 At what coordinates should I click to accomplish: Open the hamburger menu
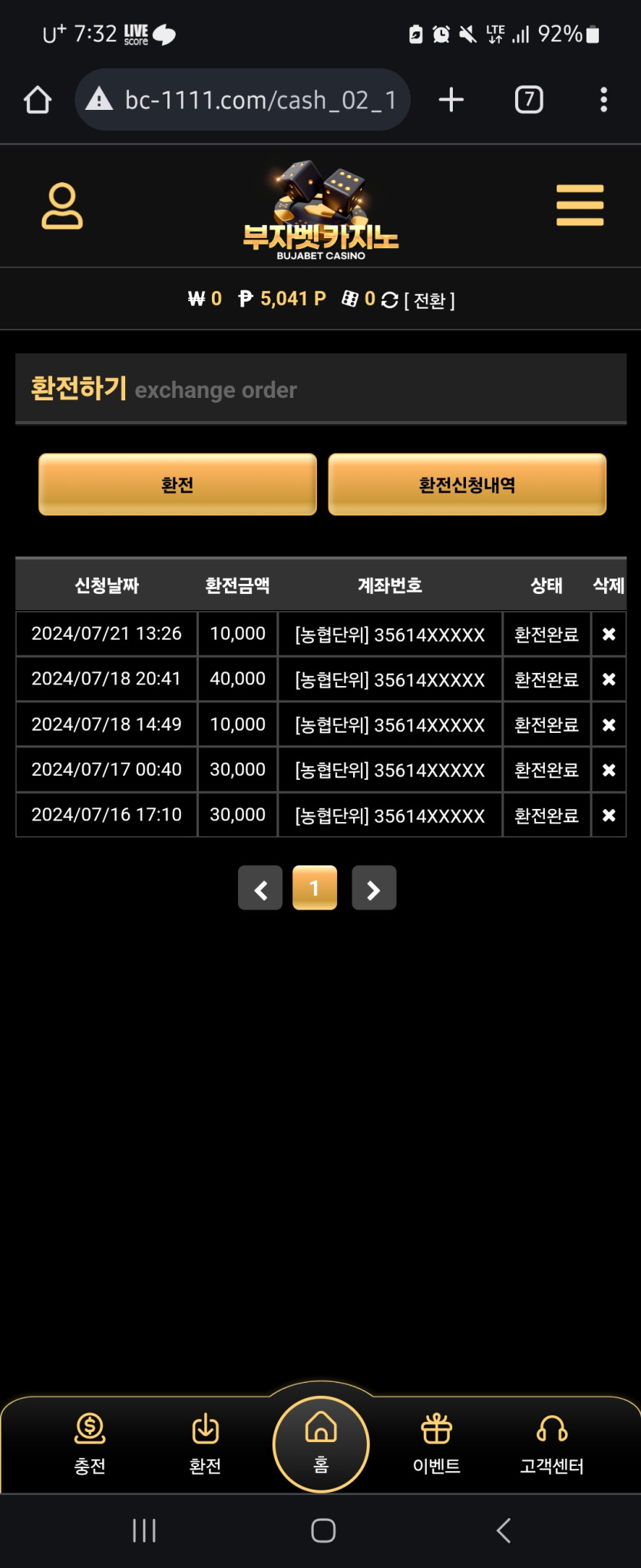point(580,205)
